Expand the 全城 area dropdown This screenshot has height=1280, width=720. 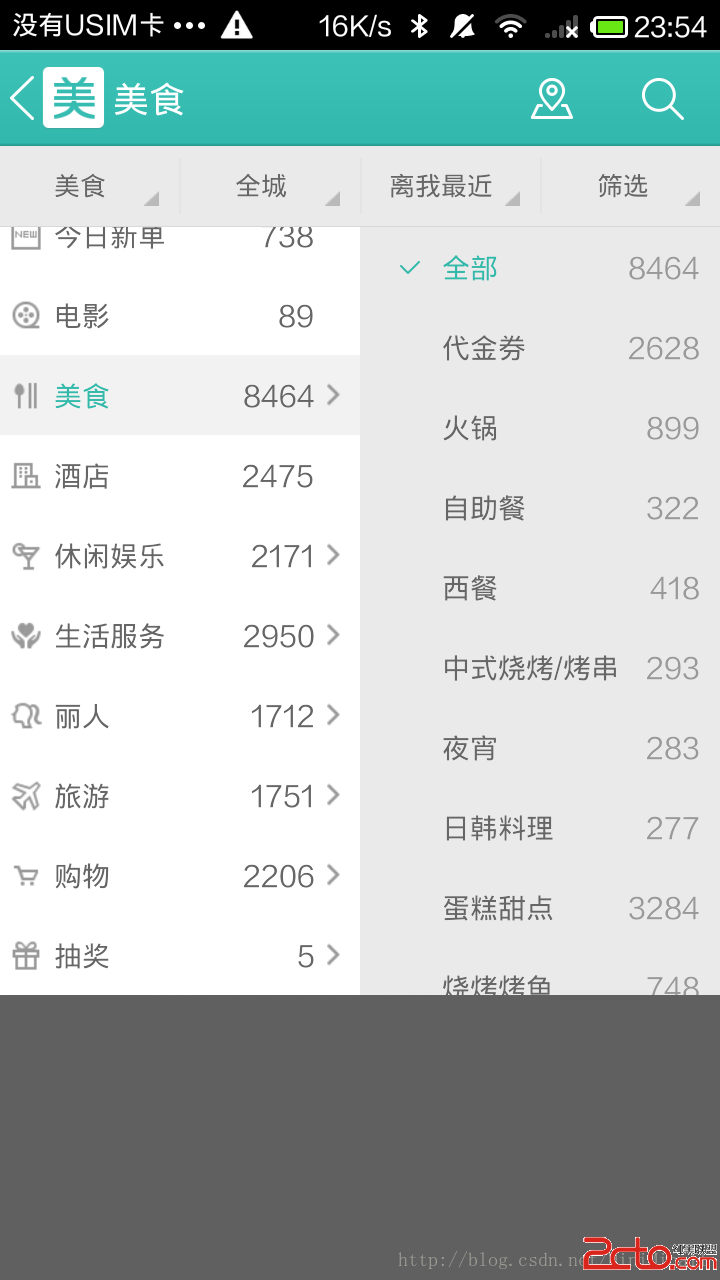[270, 186]
